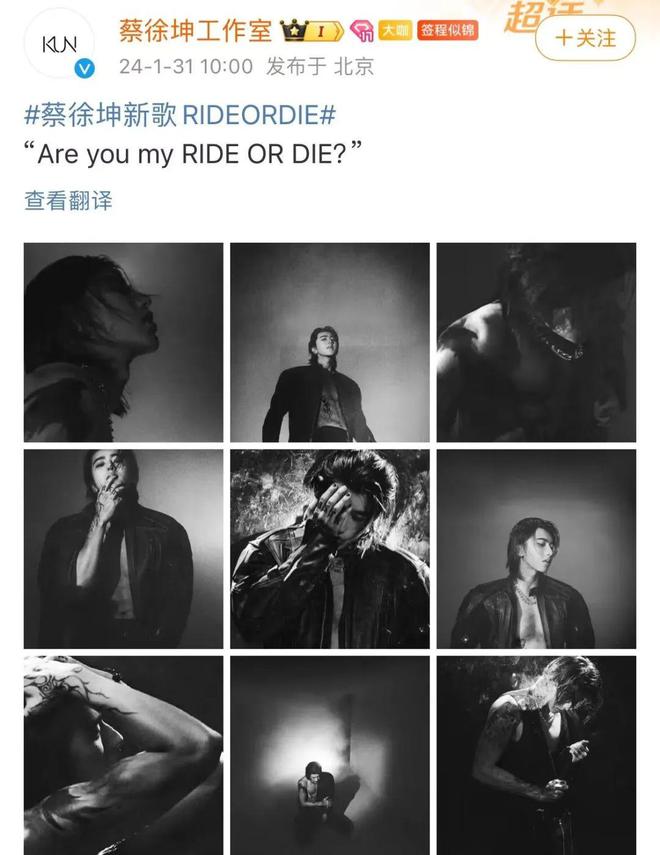Open photo of man with hand at mouth
The image size is (660, 855).
coord(124,548)
